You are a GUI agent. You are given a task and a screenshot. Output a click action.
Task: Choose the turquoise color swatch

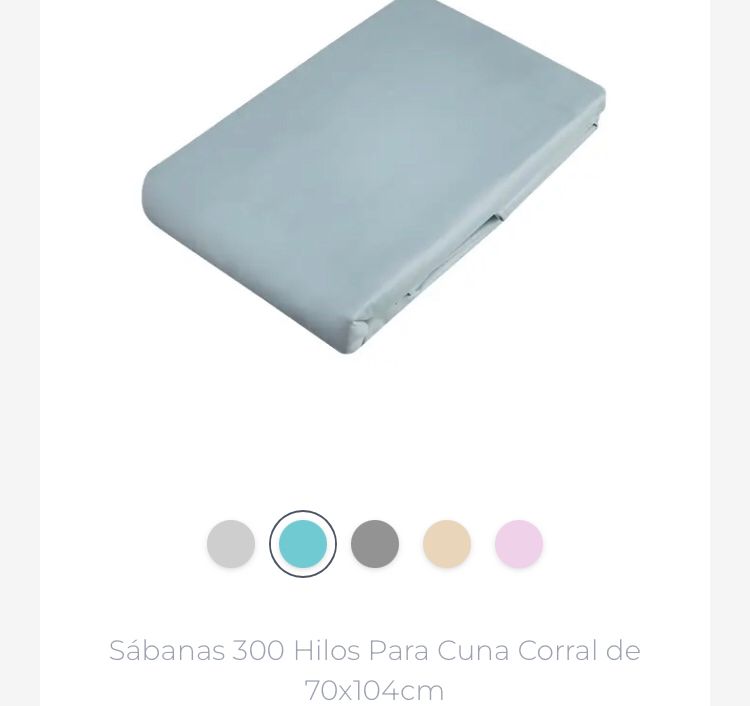click(303, 544)
